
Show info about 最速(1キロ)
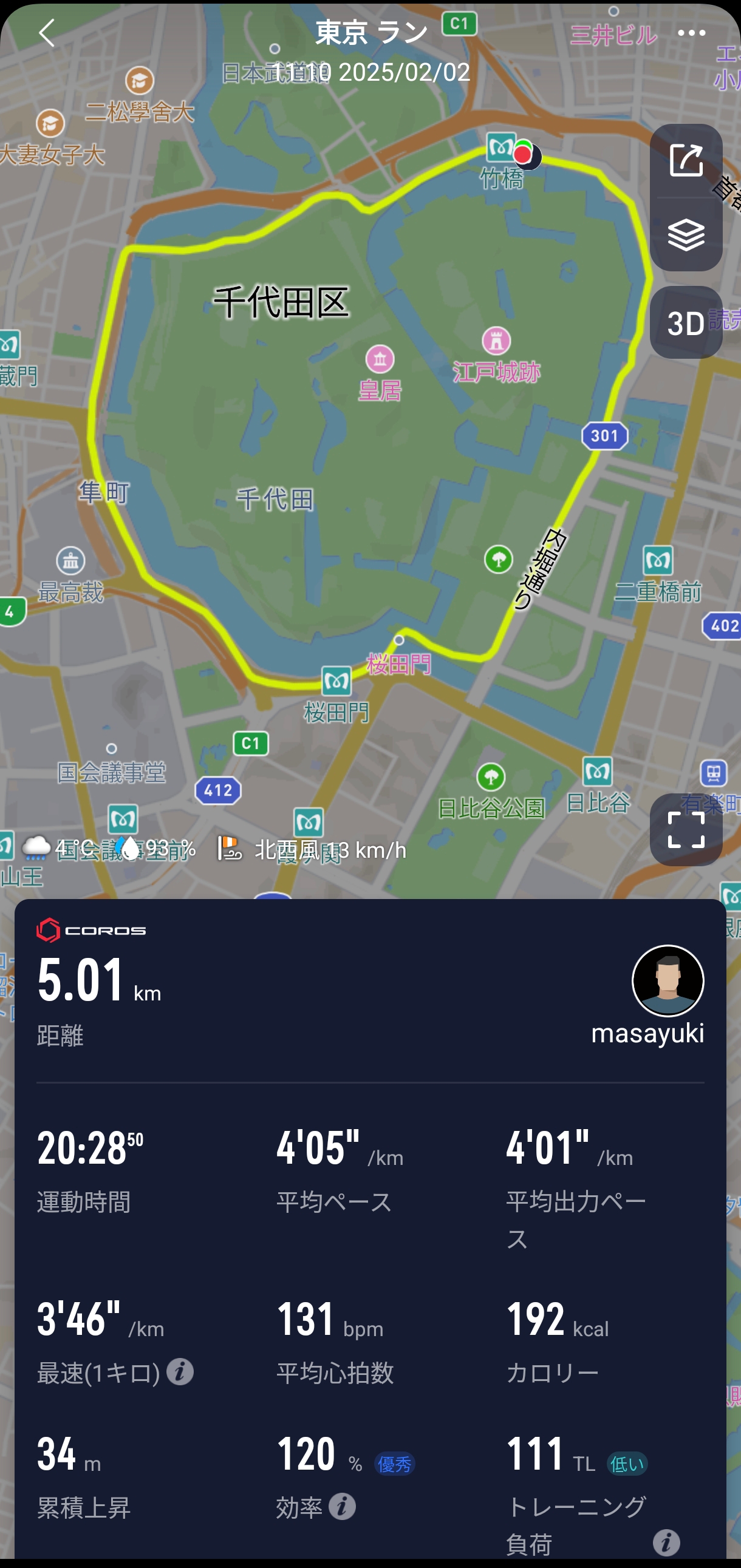coord(180,1372)
